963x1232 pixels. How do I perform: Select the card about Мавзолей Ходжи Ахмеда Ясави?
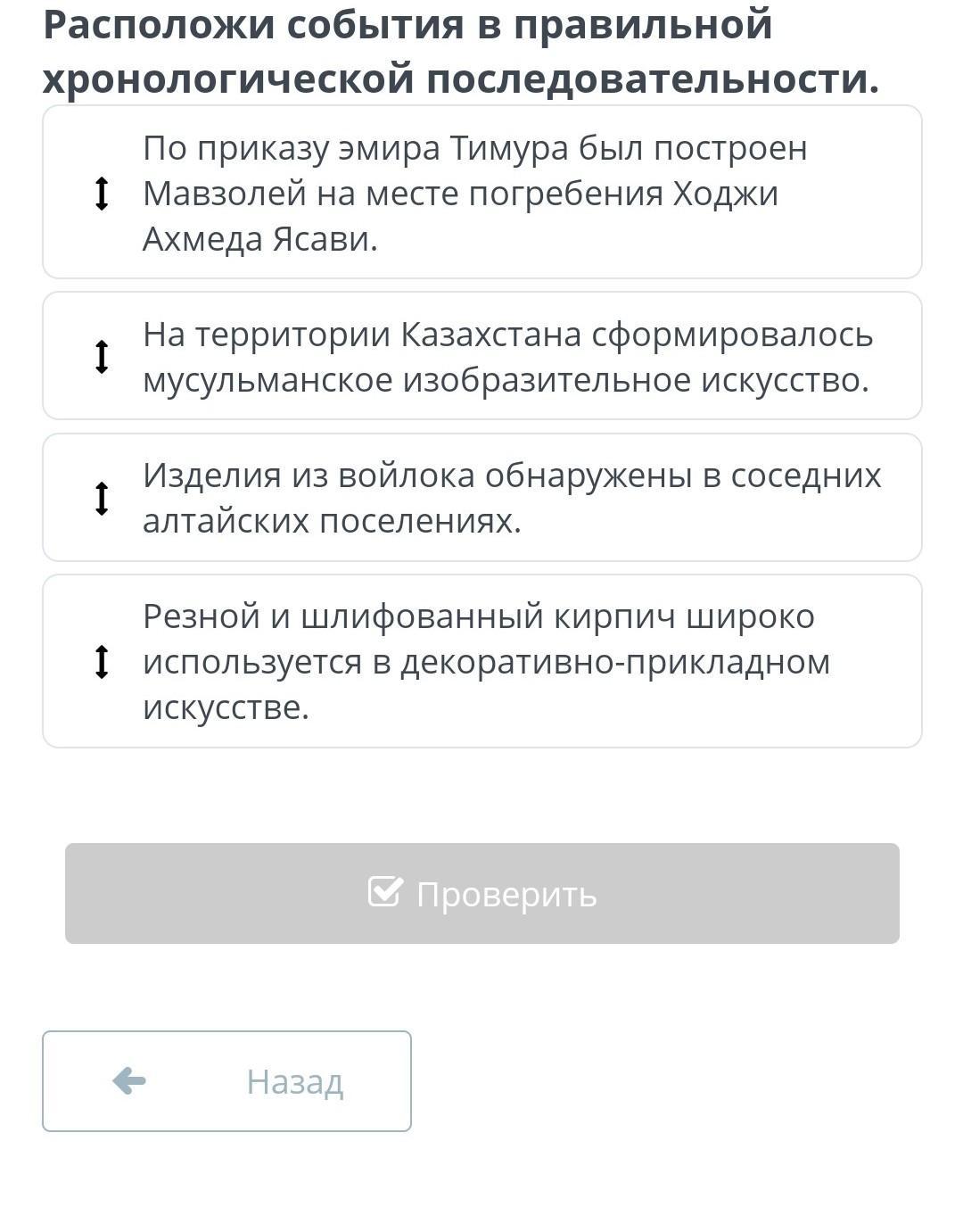(481, 192)
